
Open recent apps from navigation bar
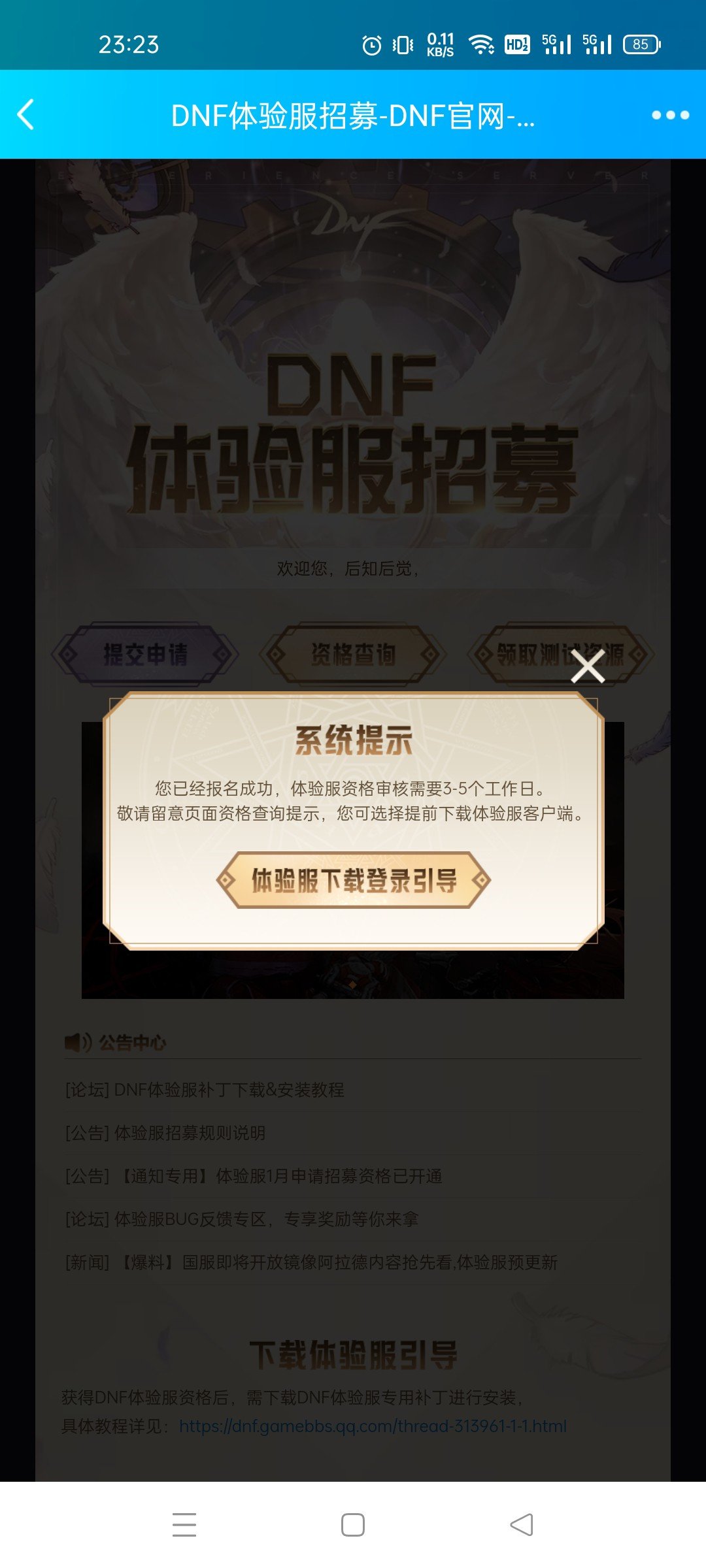(184, 1525)
